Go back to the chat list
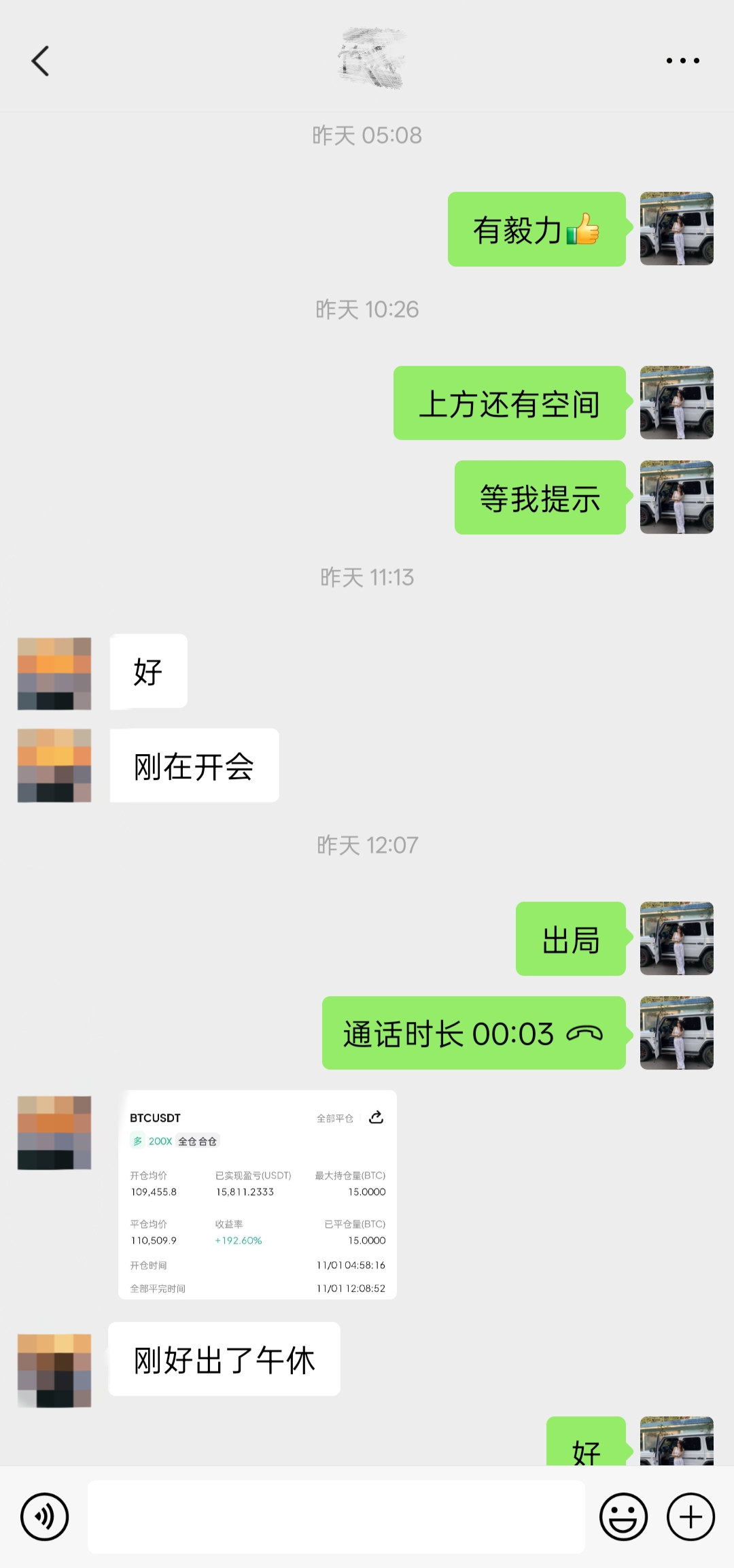This screenshot has width=734, height=1568. click(41, 61)
